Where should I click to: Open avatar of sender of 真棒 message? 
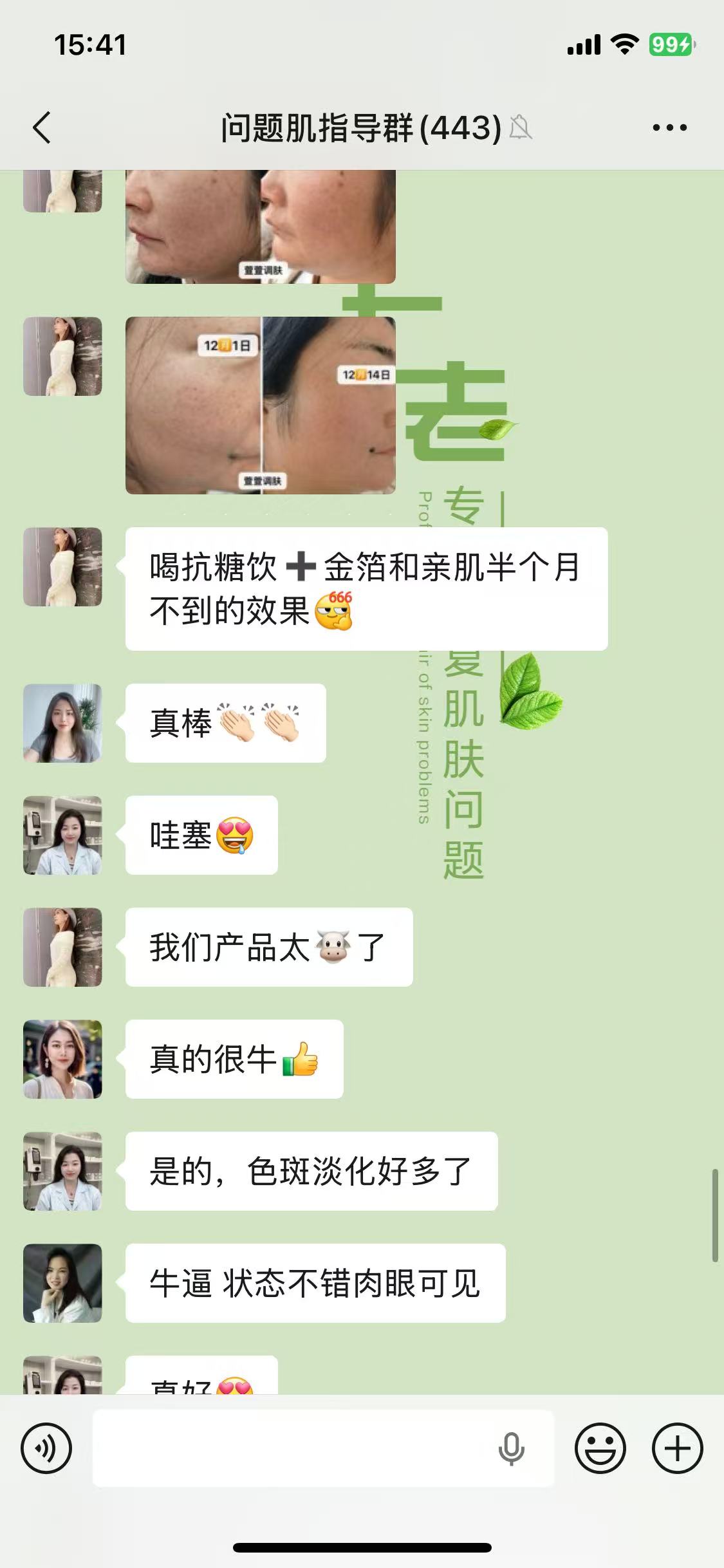[62, 723]
